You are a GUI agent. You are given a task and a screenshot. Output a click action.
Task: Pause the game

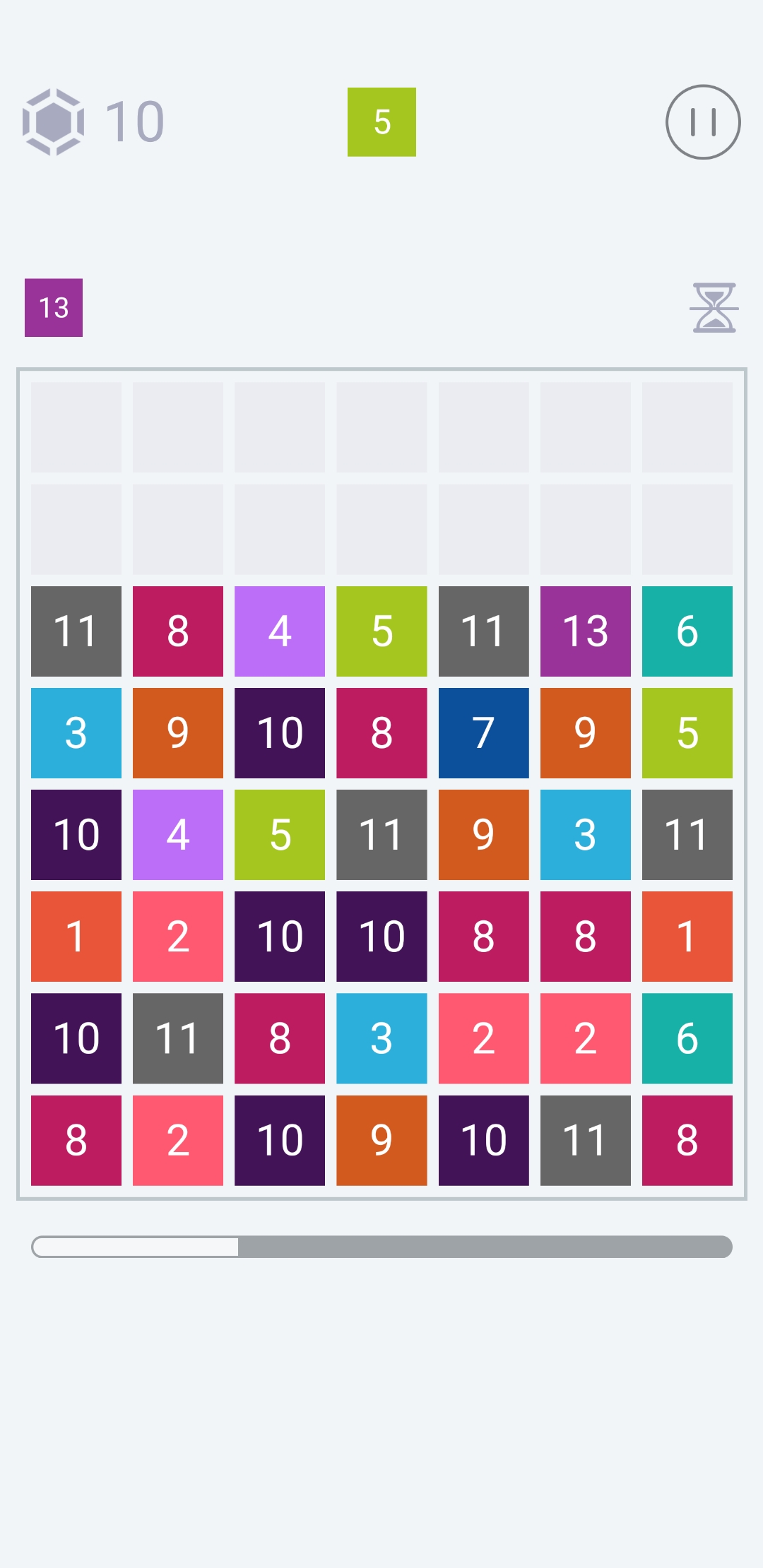click(x=703, y=122)
